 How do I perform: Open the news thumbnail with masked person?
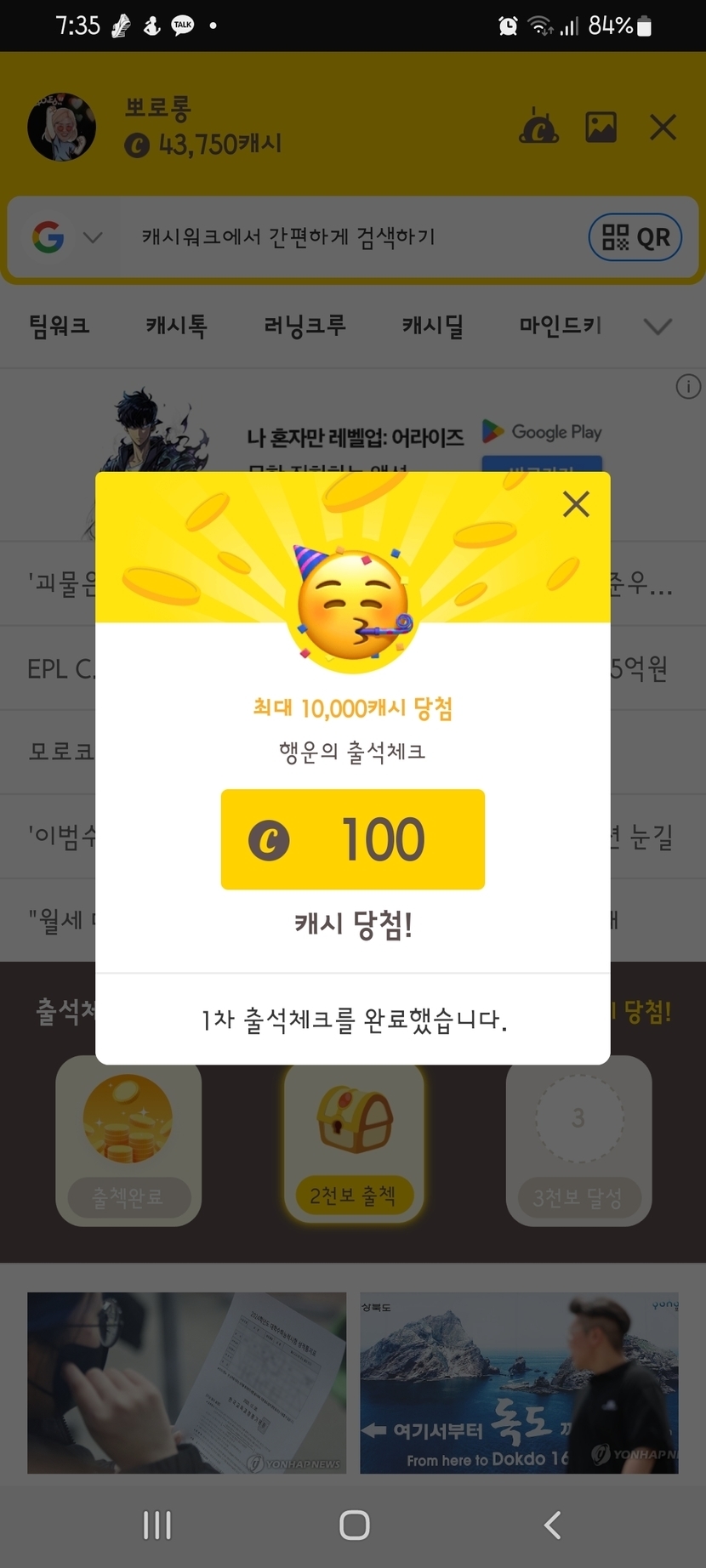[186, 1383]
